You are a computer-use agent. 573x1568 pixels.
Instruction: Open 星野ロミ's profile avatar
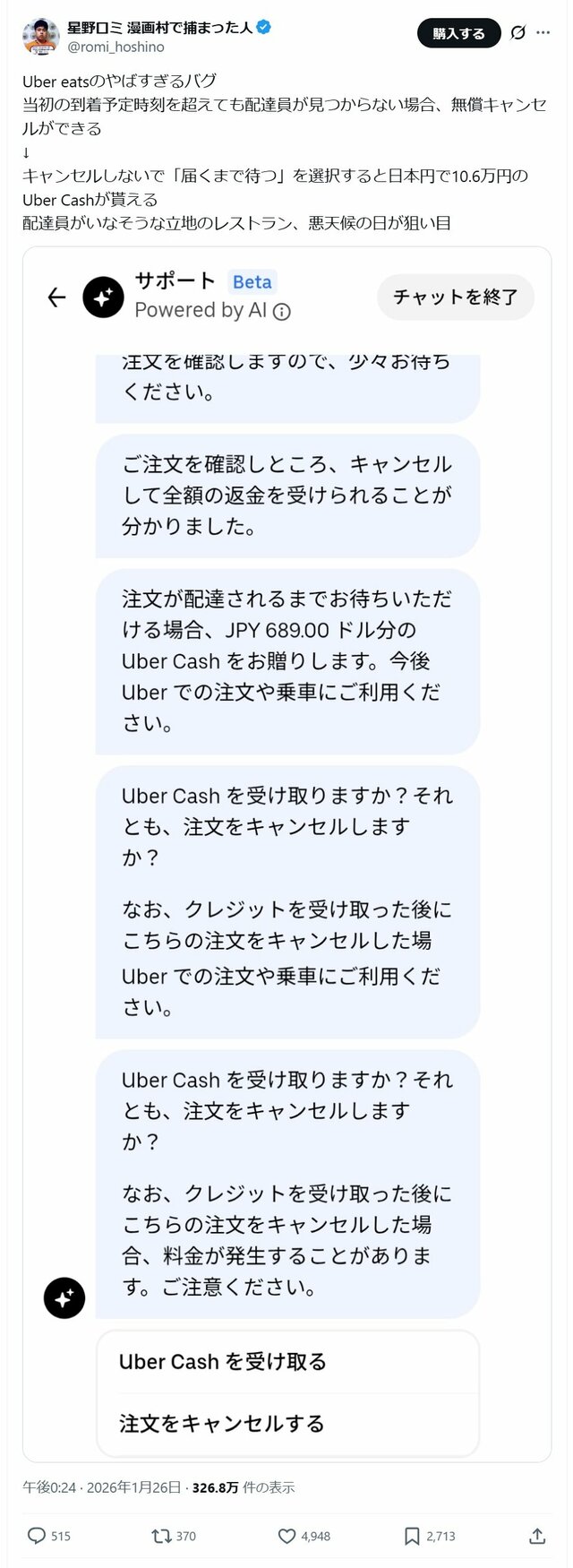pyautogui.click(x=40, y=36)
